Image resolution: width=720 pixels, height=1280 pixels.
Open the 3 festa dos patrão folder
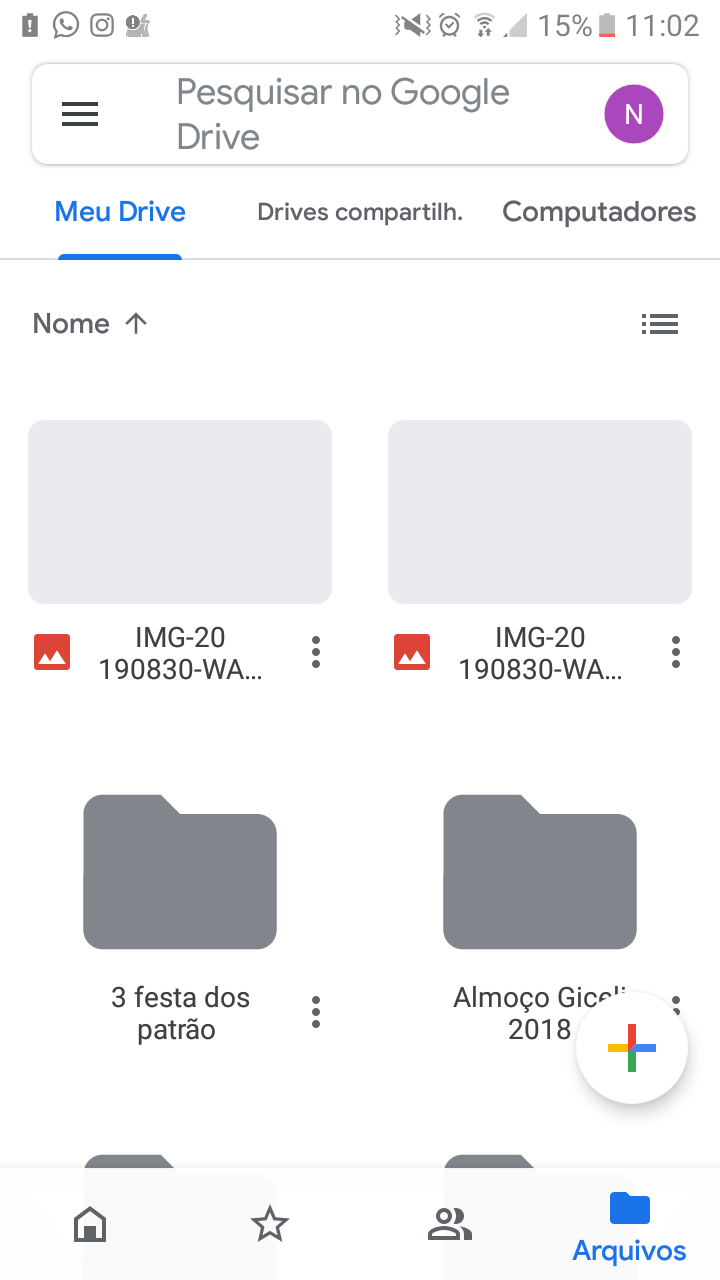point(180,872)
